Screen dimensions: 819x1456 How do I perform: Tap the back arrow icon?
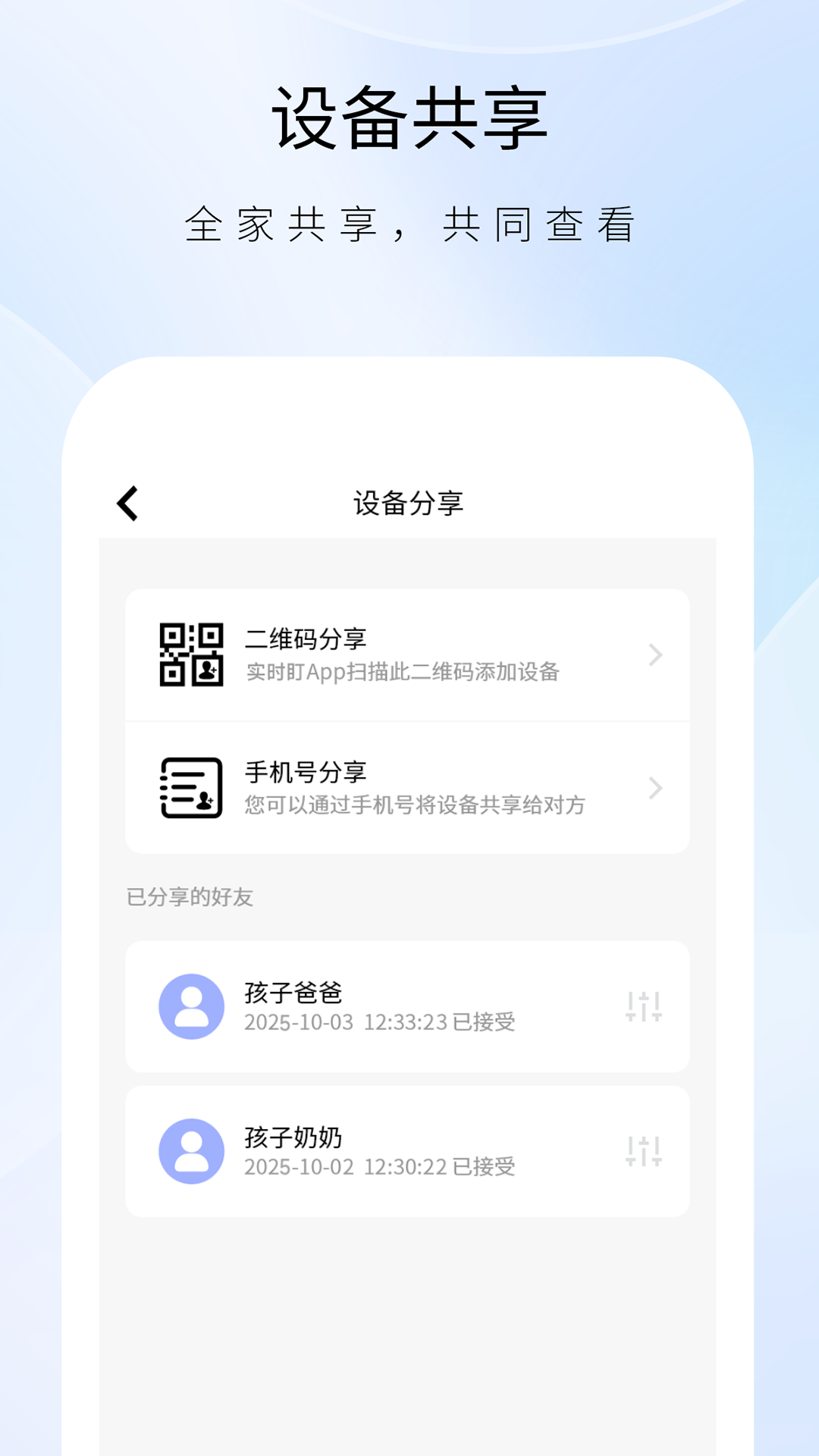point(127,504)
